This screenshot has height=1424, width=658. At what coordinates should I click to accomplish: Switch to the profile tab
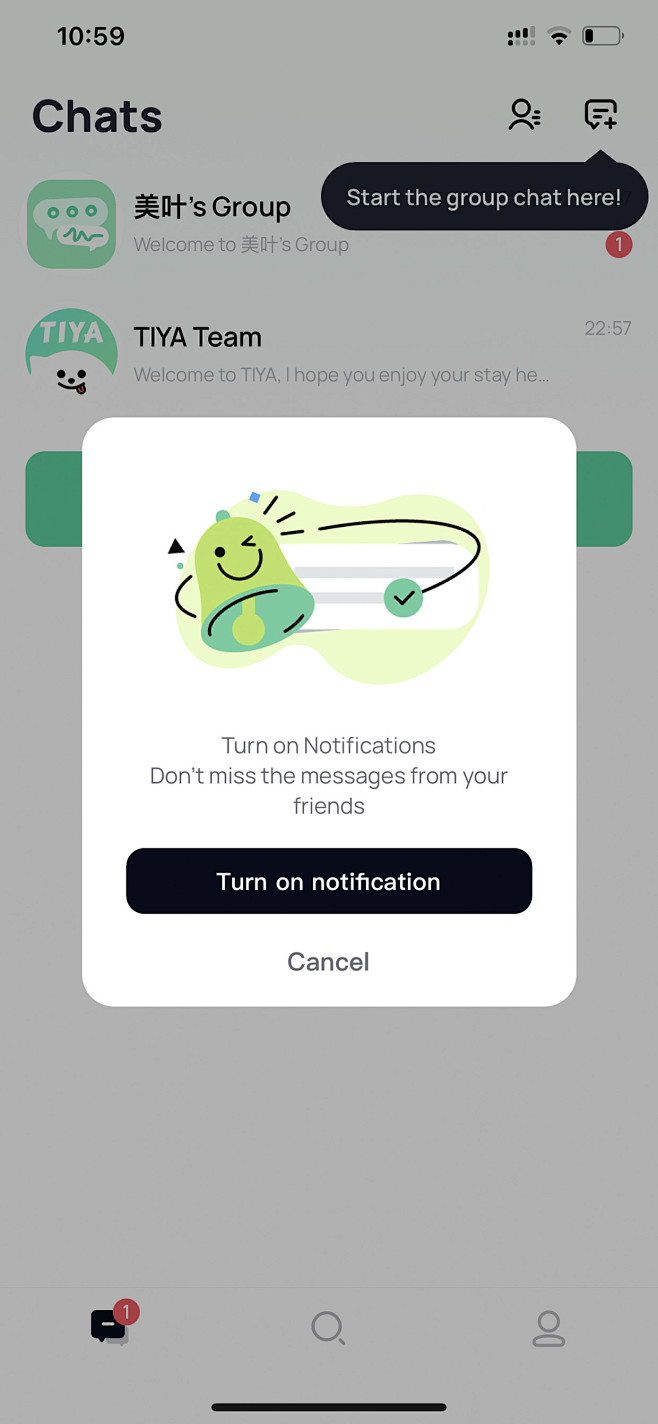click(548, 1328)
